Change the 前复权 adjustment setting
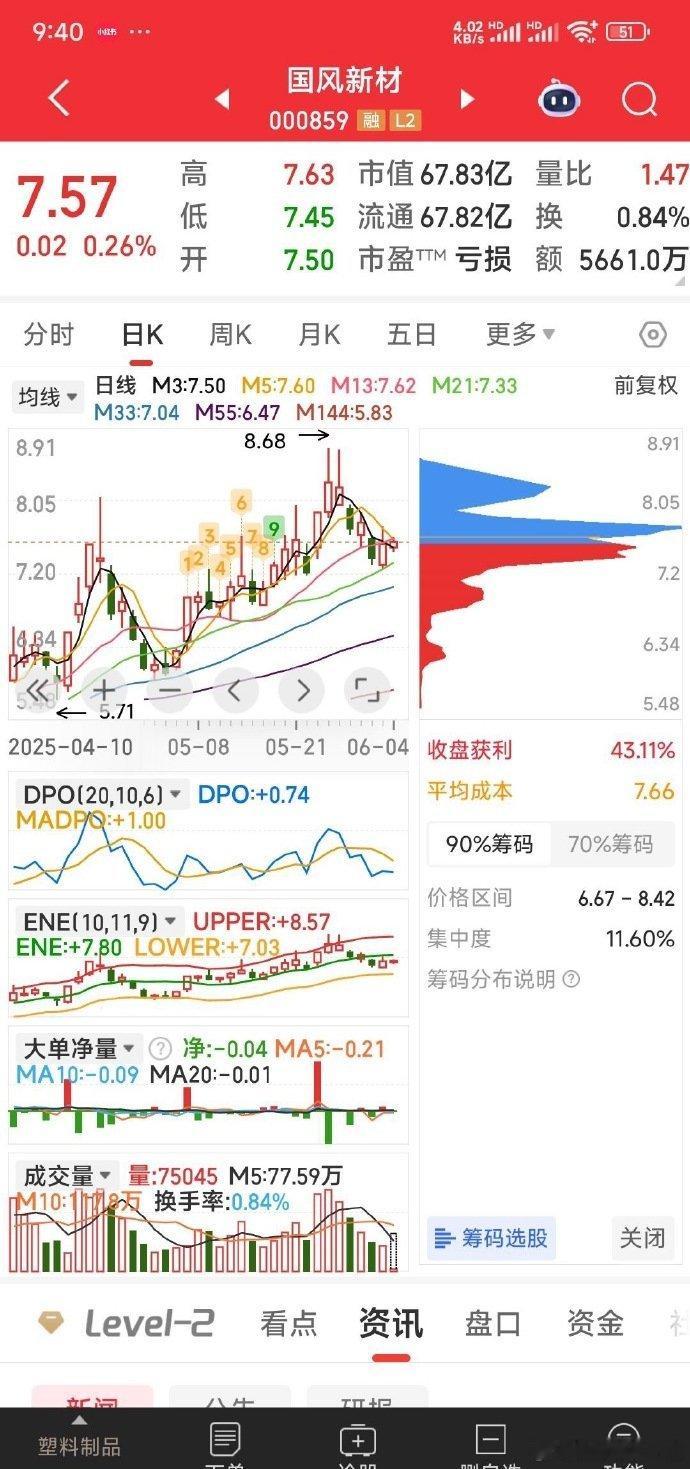 point(646,385)
